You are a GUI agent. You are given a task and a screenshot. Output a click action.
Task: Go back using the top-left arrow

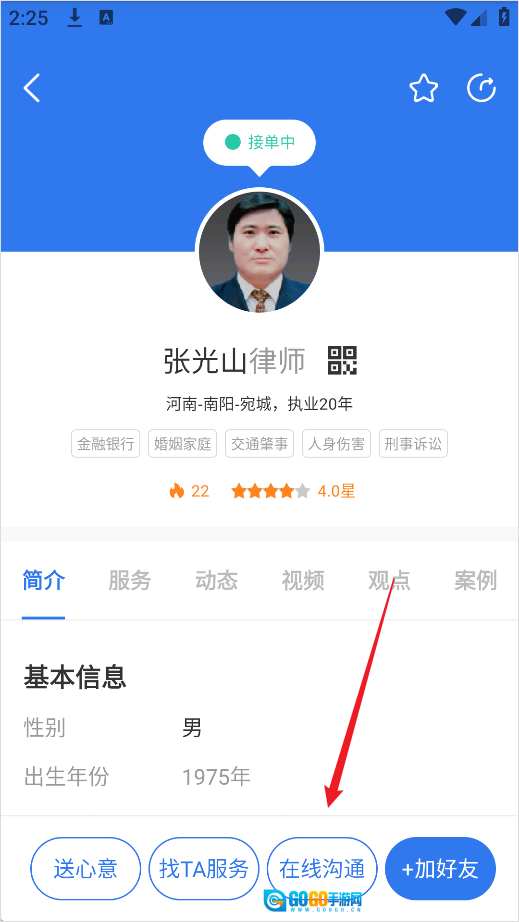(x=32, y=89)
